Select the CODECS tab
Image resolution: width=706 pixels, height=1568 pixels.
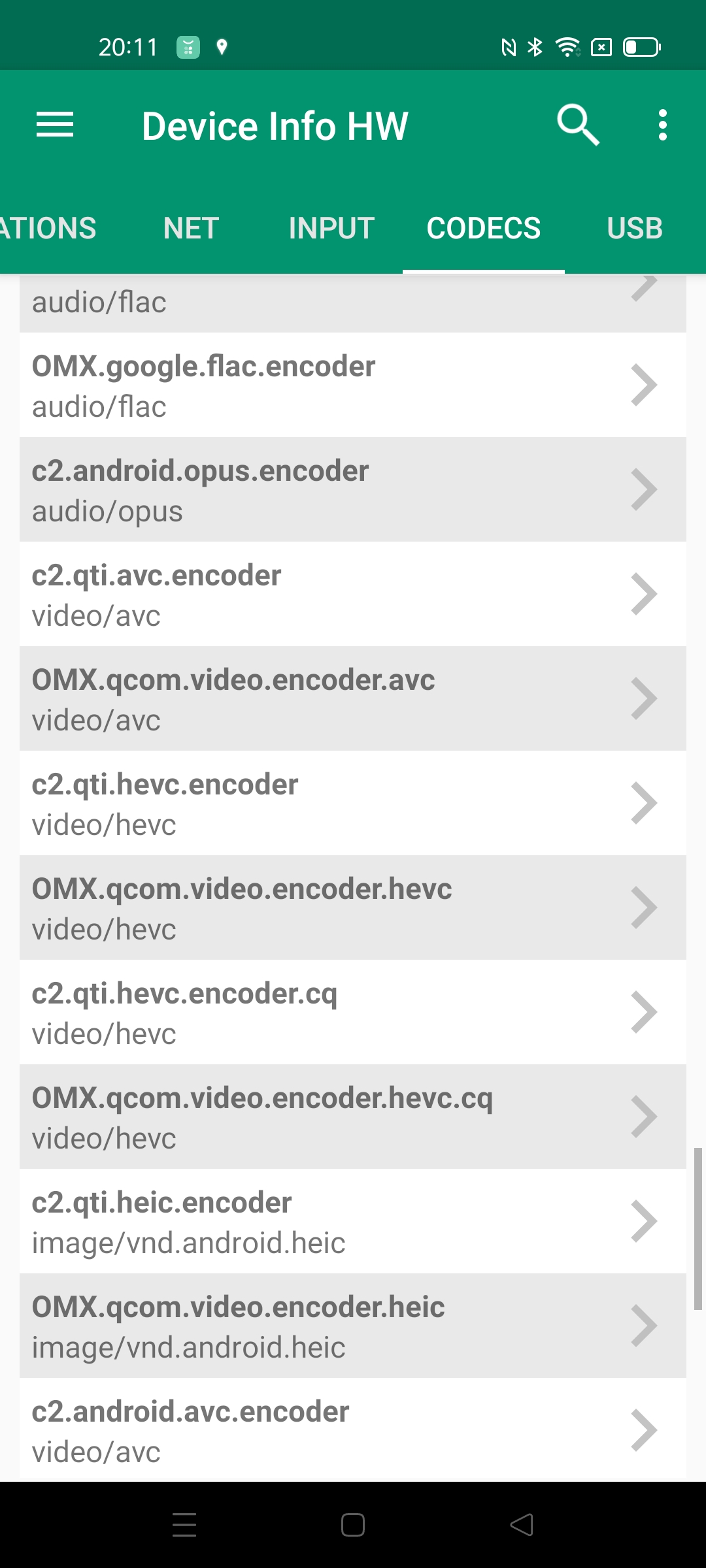pos(484,229)
